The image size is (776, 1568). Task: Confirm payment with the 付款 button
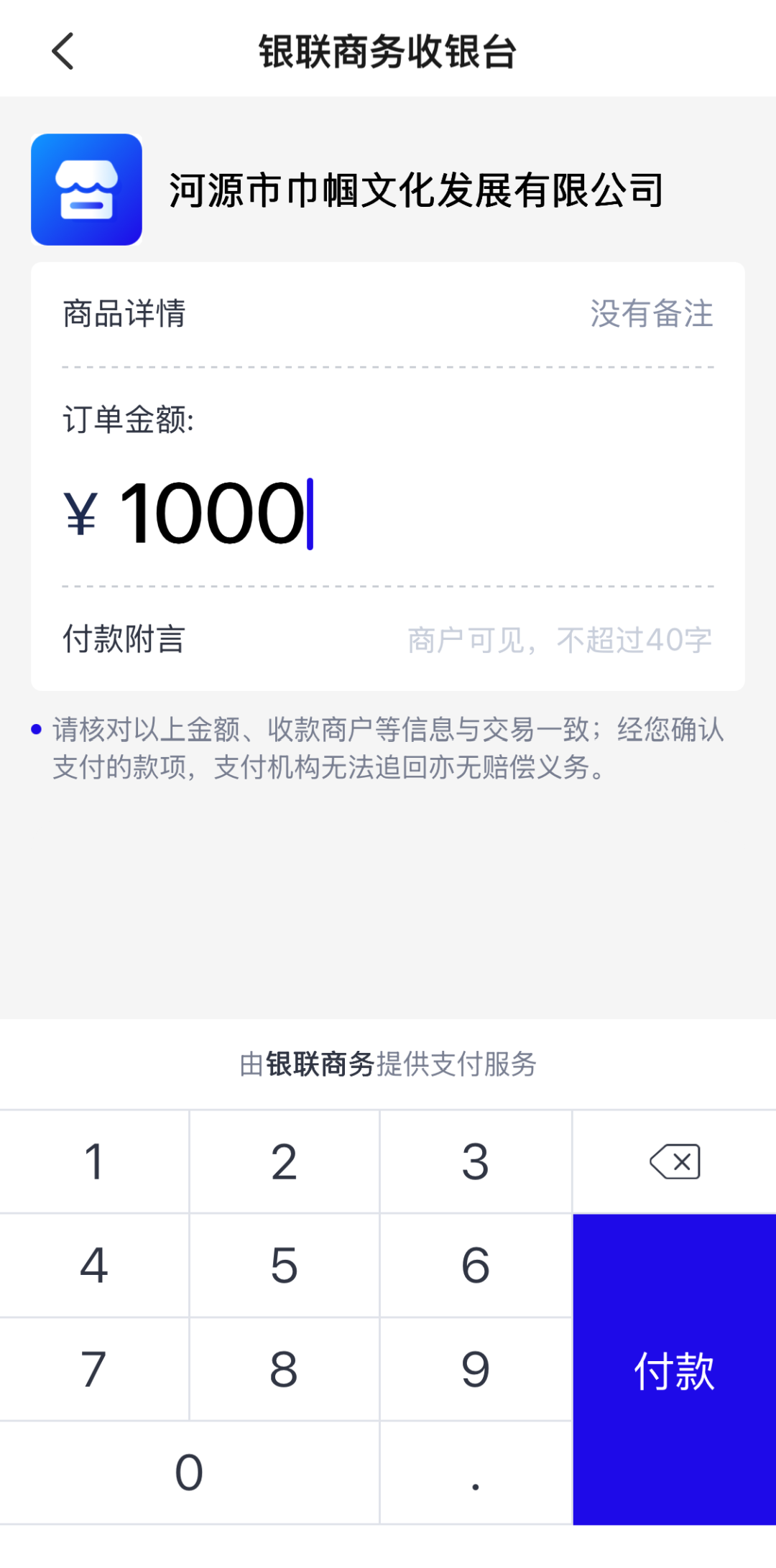pos(674,1369)
